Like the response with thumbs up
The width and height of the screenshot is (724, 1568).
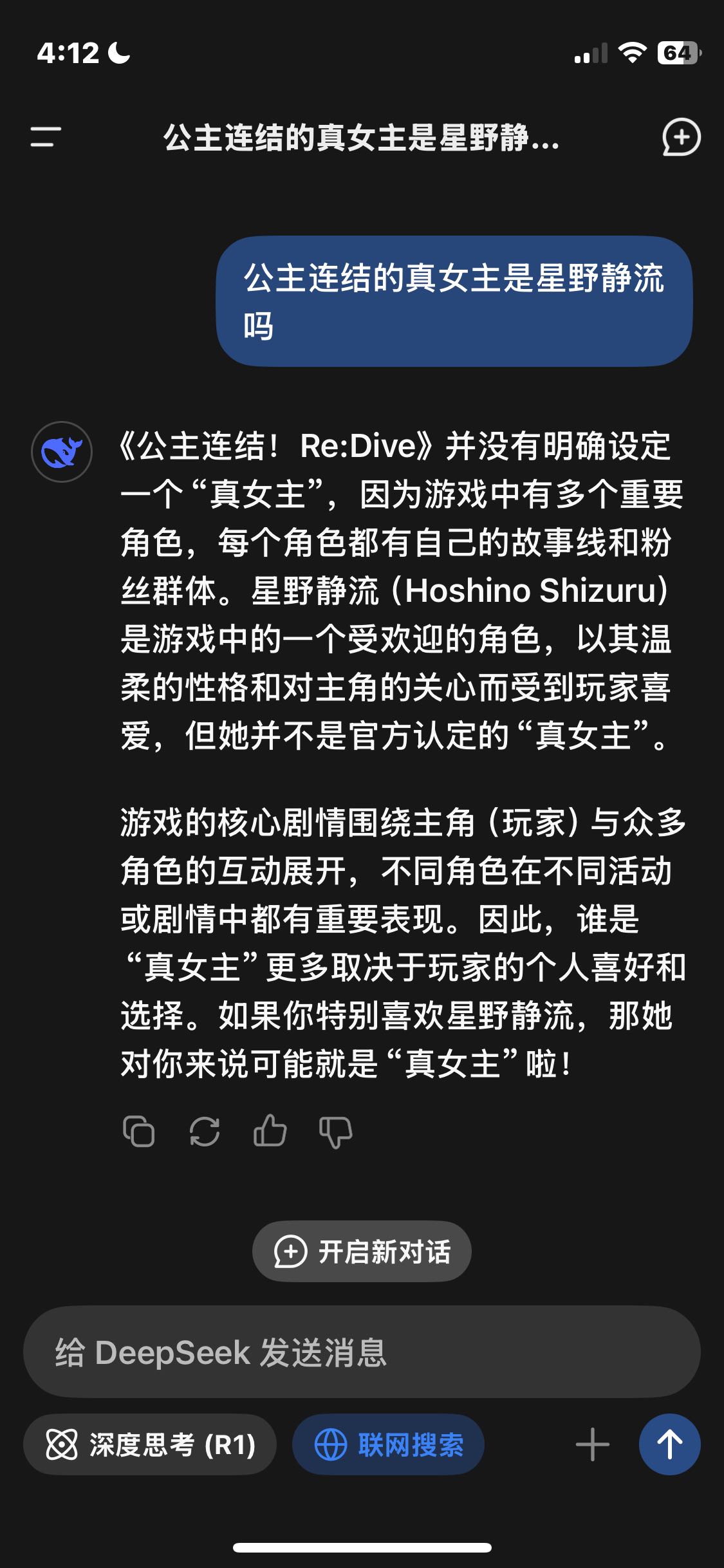[270, 1130]
